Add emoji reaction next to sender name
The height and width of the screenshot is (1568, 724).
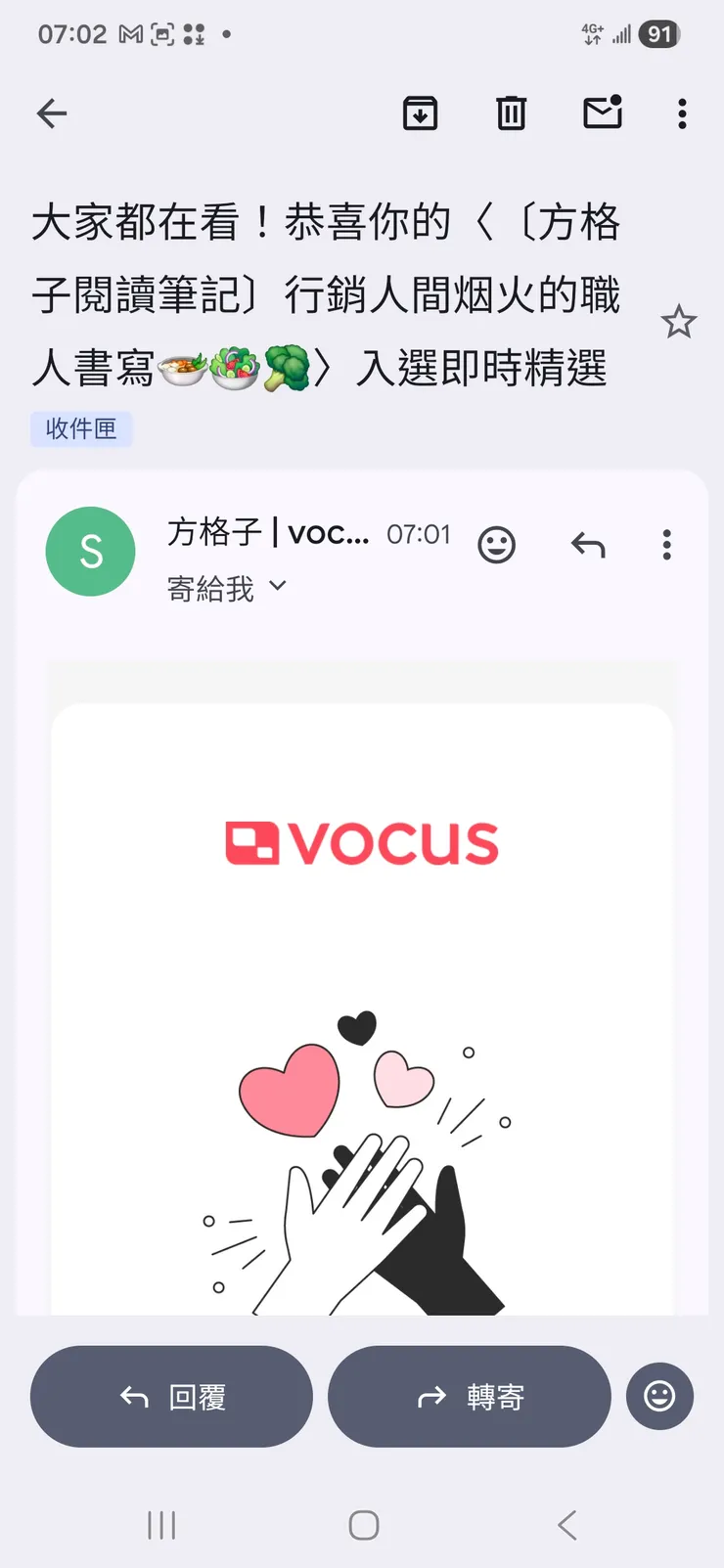coord(497,545)
